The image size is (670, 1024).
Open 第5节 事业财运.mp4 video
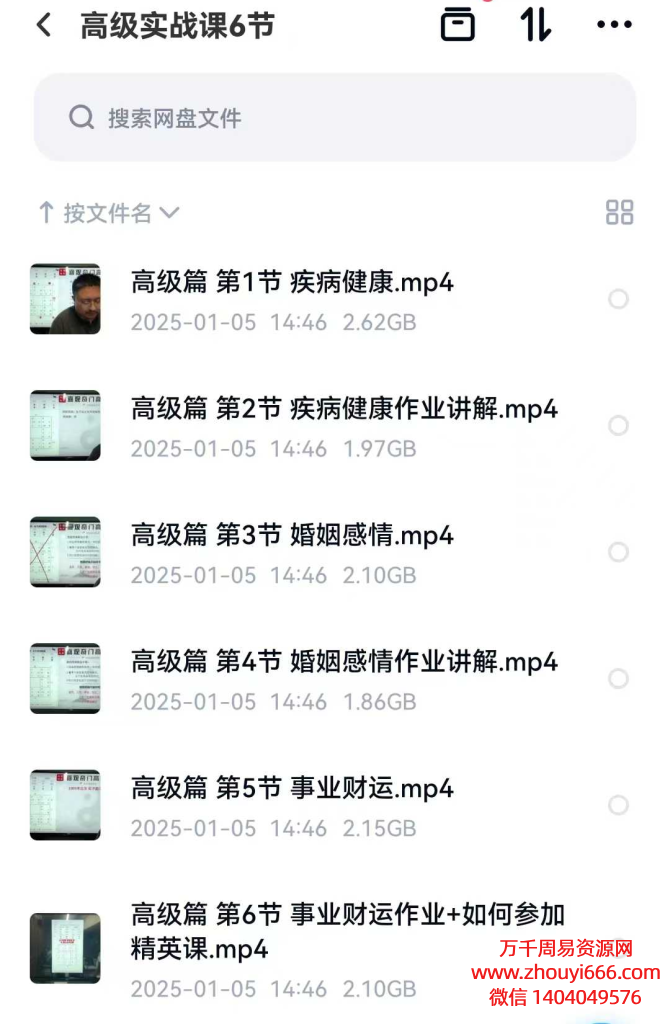[292, 789]
